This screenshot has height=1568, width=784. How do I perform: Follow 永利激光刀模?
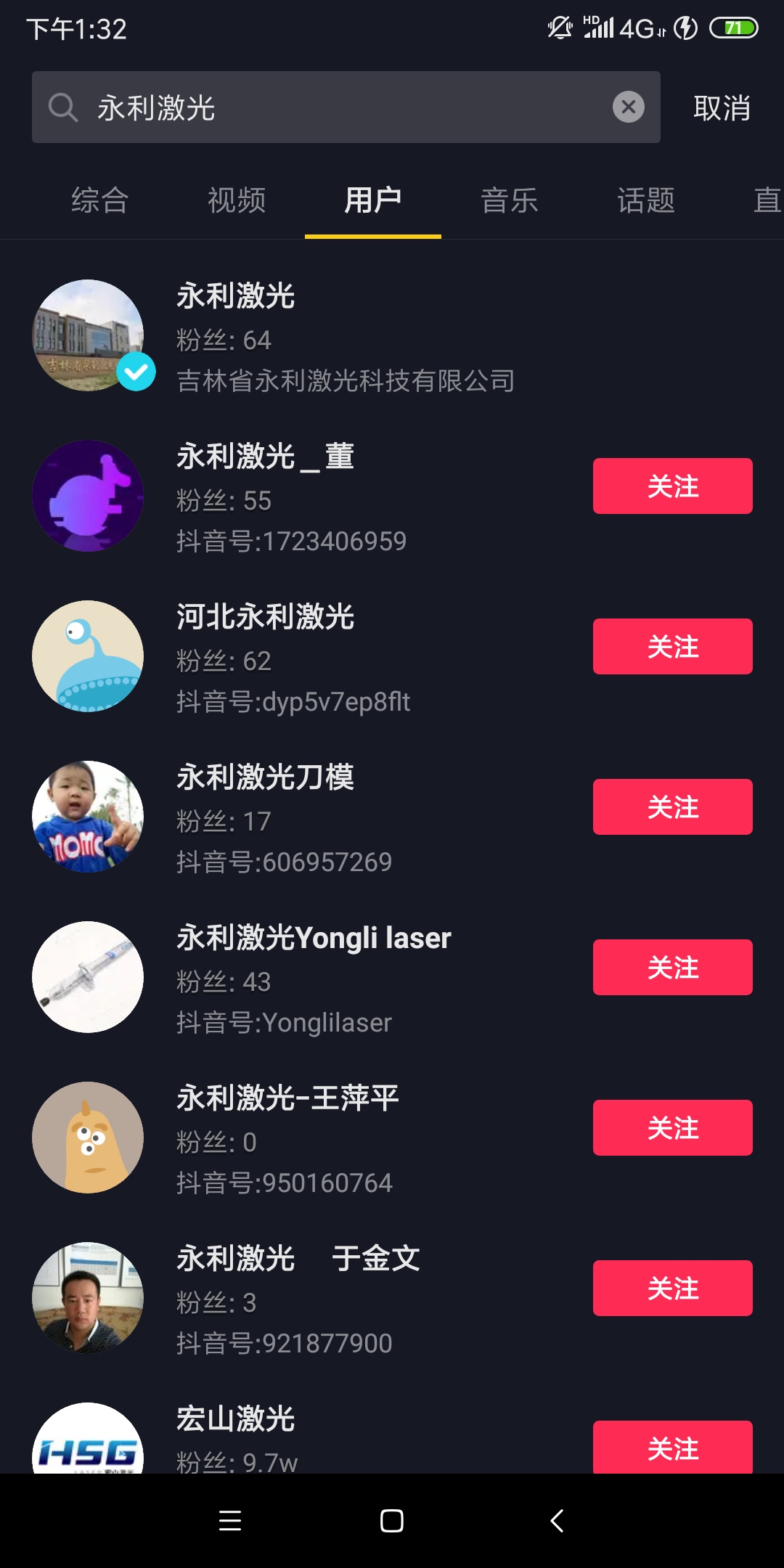click(x=672, y=807)
